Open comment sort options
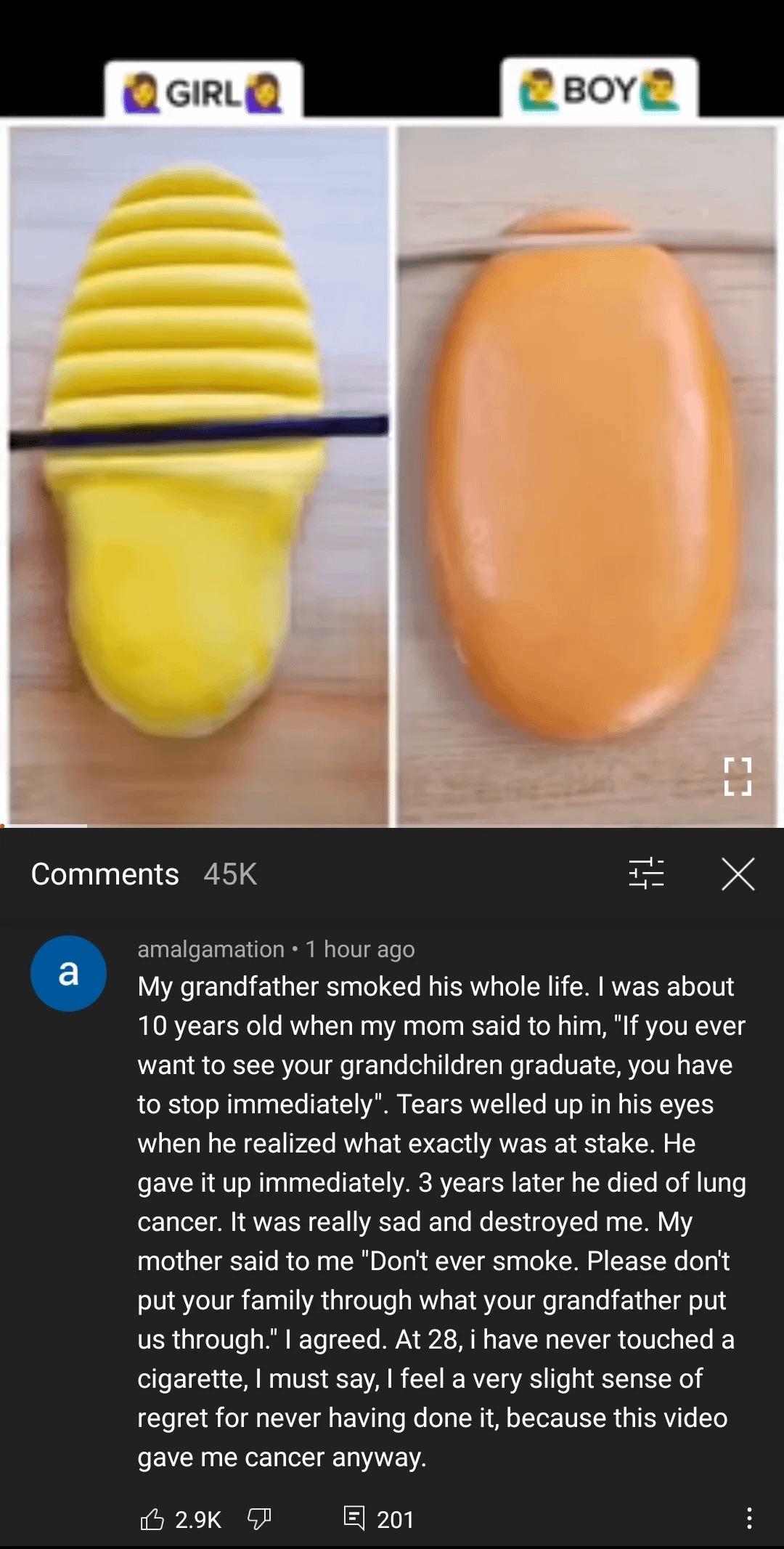 click(x=646, y=874)
